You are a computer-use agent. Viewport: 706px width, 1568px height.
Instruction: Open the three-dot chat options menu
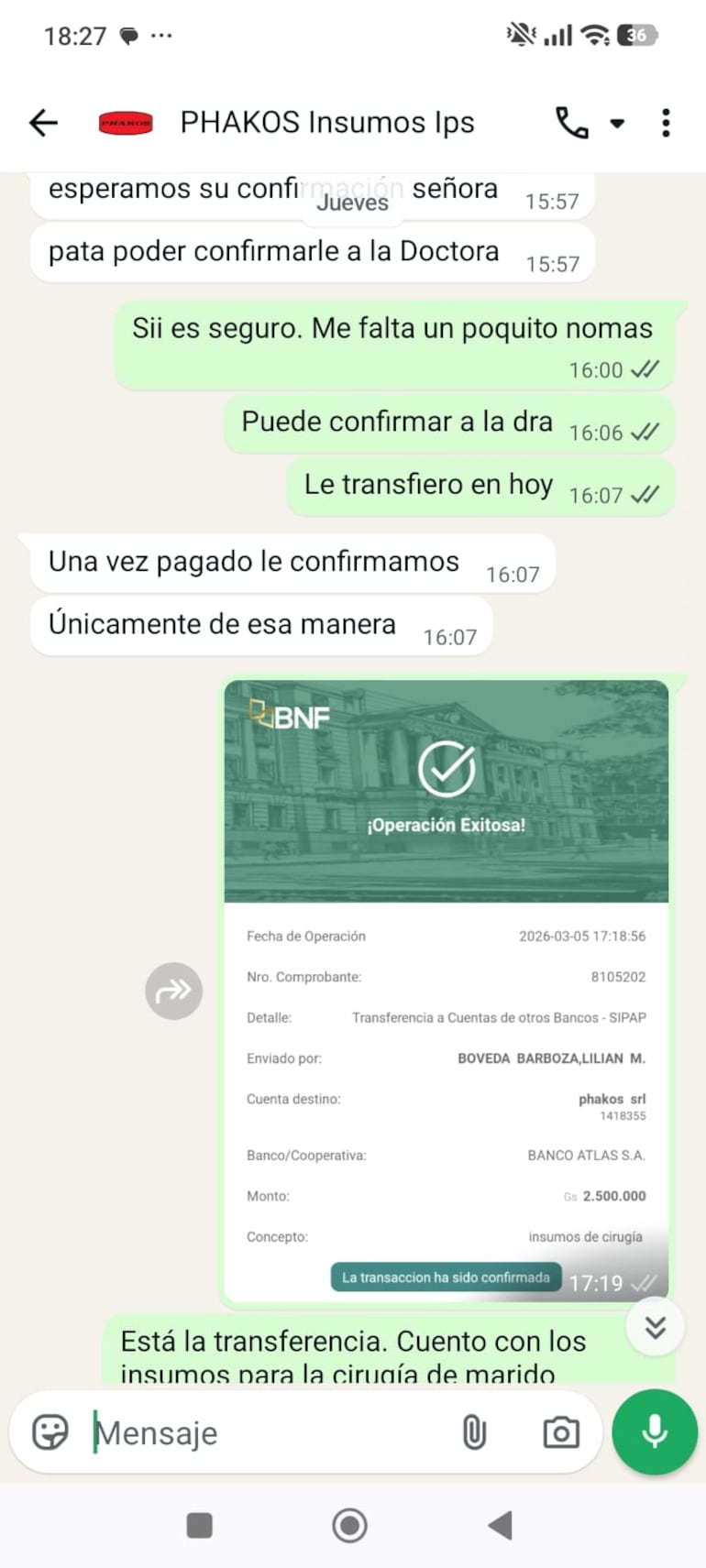[666, 123]
